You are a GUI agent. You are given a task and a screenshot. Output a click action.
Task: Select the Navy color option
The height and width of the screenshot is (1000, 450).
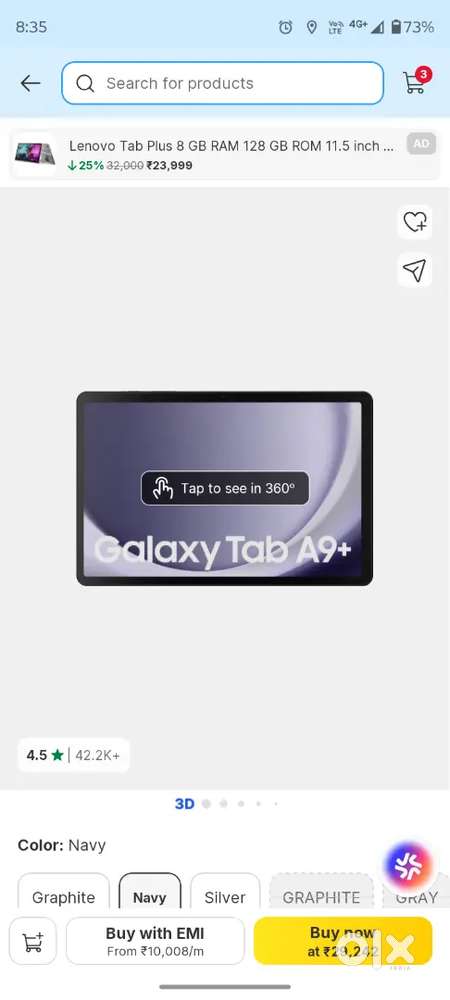[x=150, y=893]
